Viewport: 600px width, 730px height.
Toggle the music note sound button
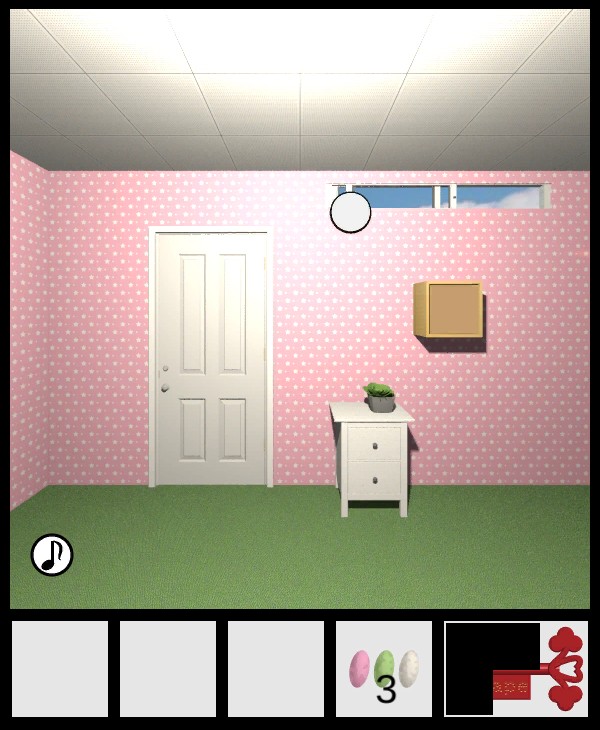52,554
